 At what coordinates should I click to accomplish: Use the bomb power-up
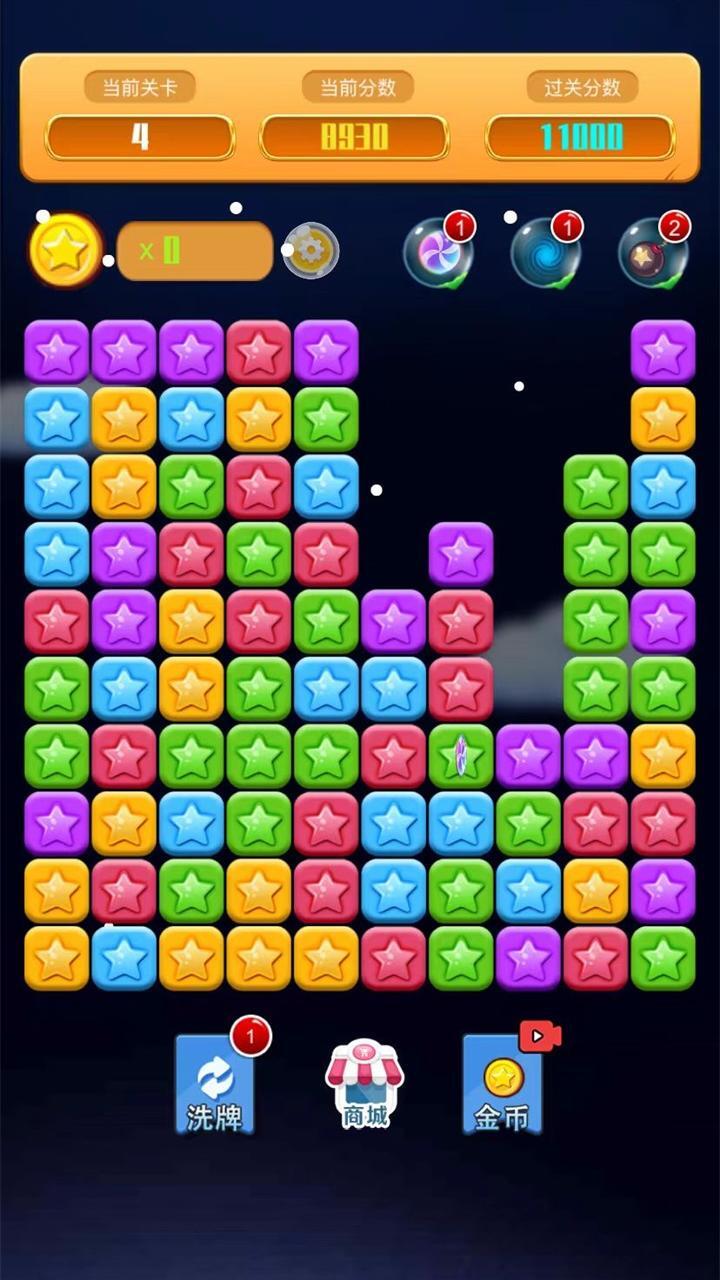point(652,252)
